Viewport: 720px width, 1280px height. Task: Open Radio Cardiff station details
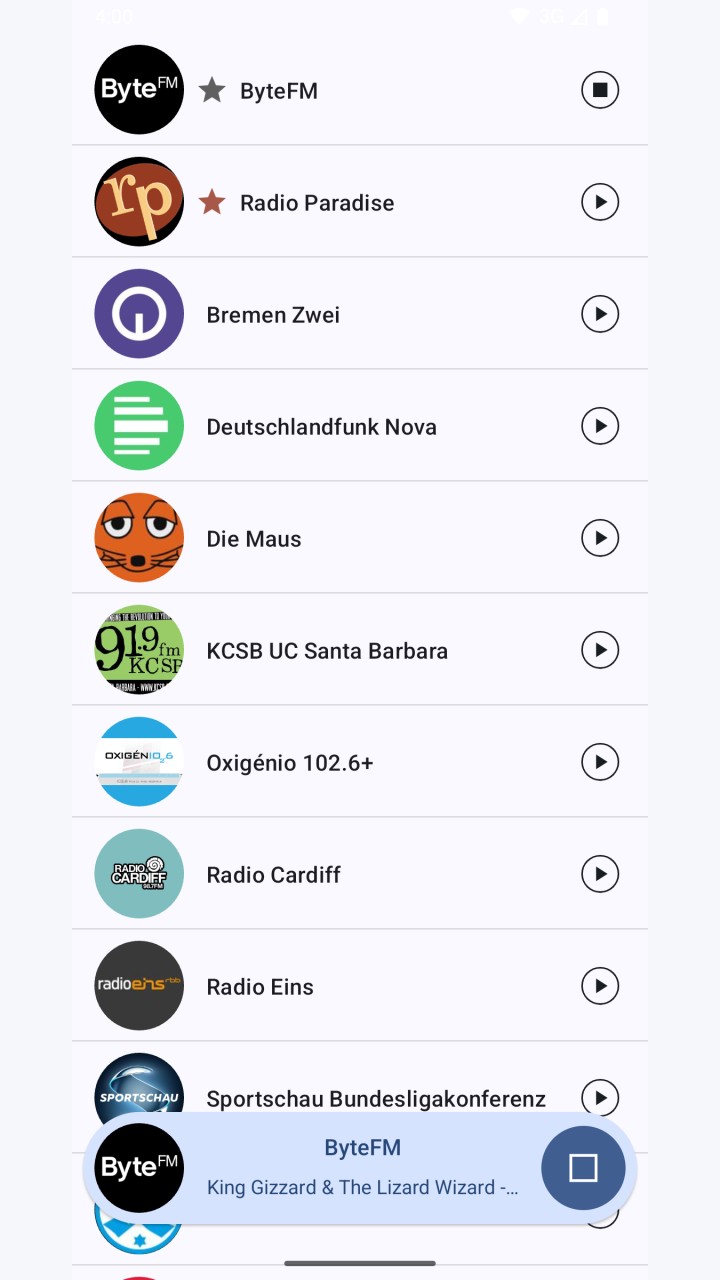point(360,874)
